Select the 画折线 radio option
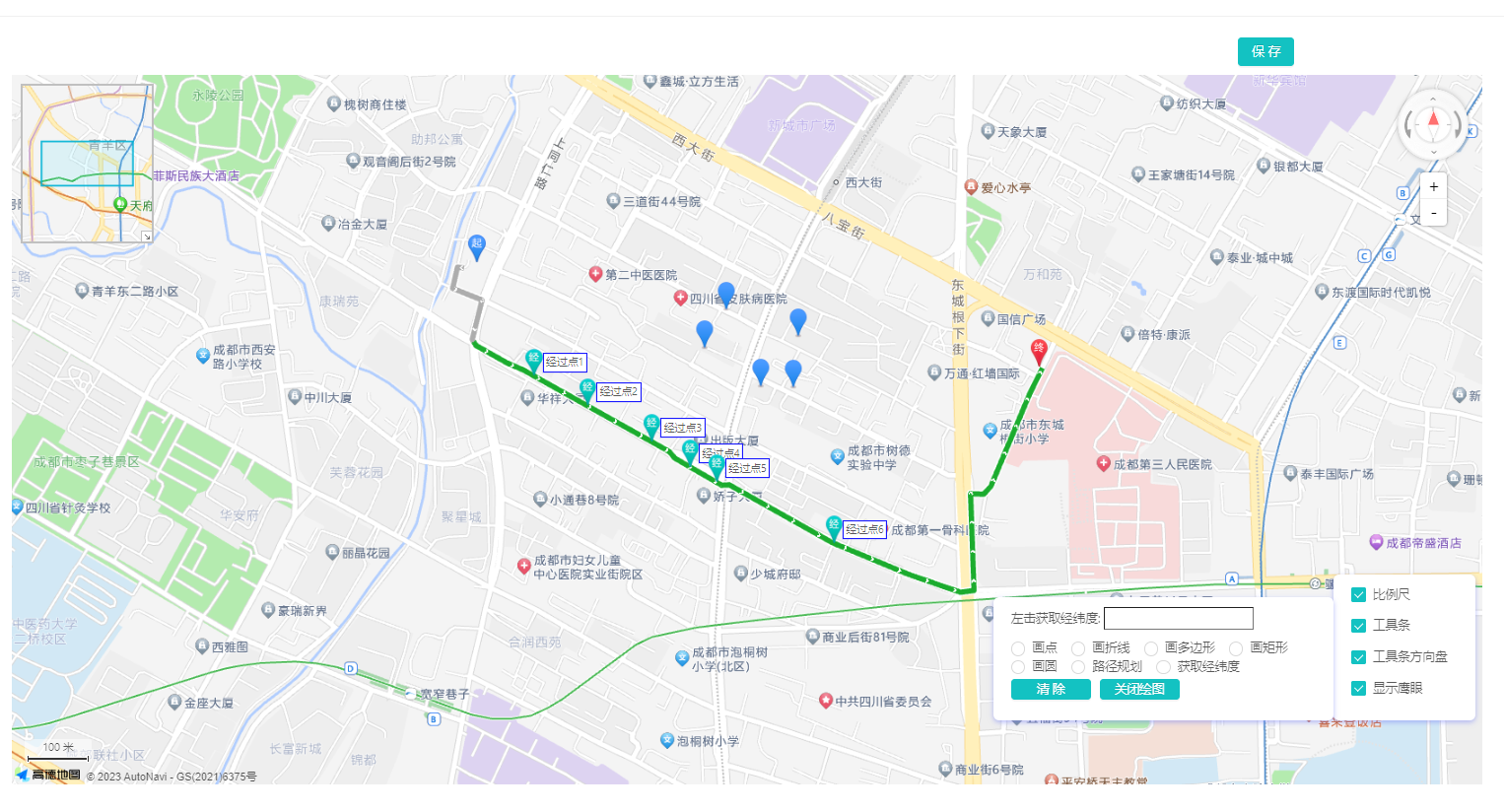Screen dimensions: 1504x812 [1078, 648]
